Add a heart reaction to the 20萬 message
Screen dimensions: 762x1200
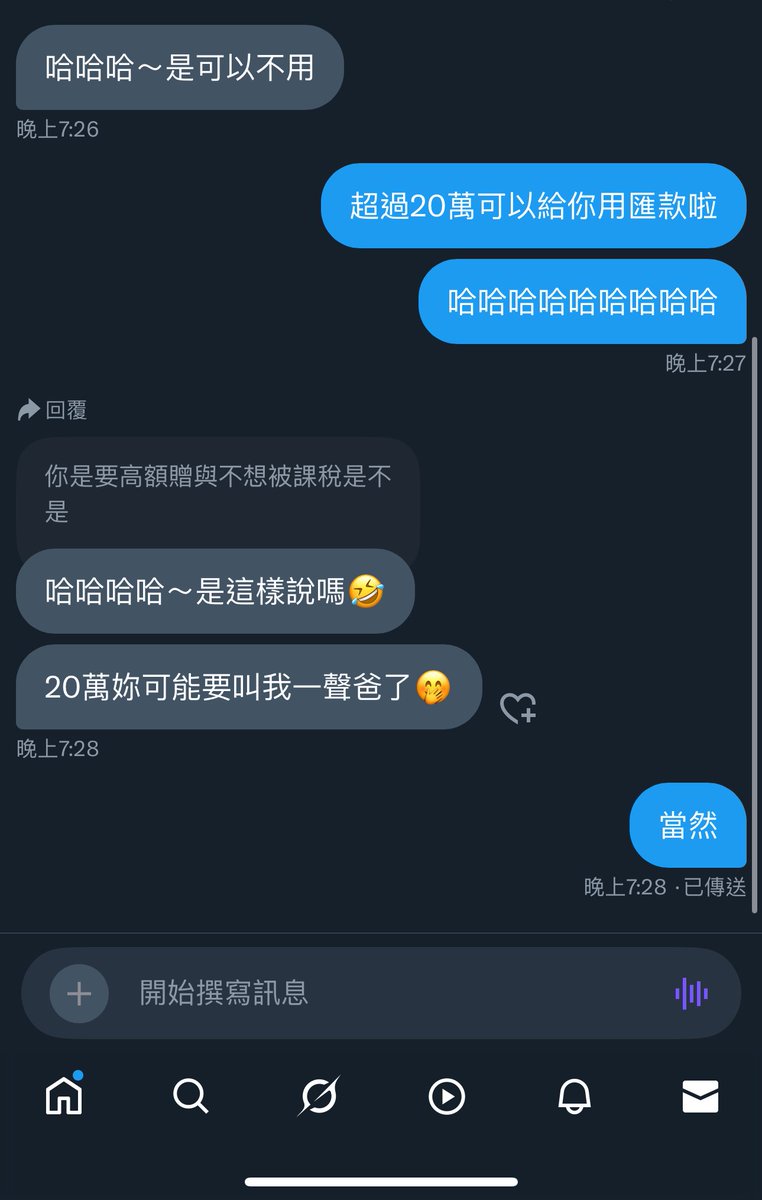[519, 710]
